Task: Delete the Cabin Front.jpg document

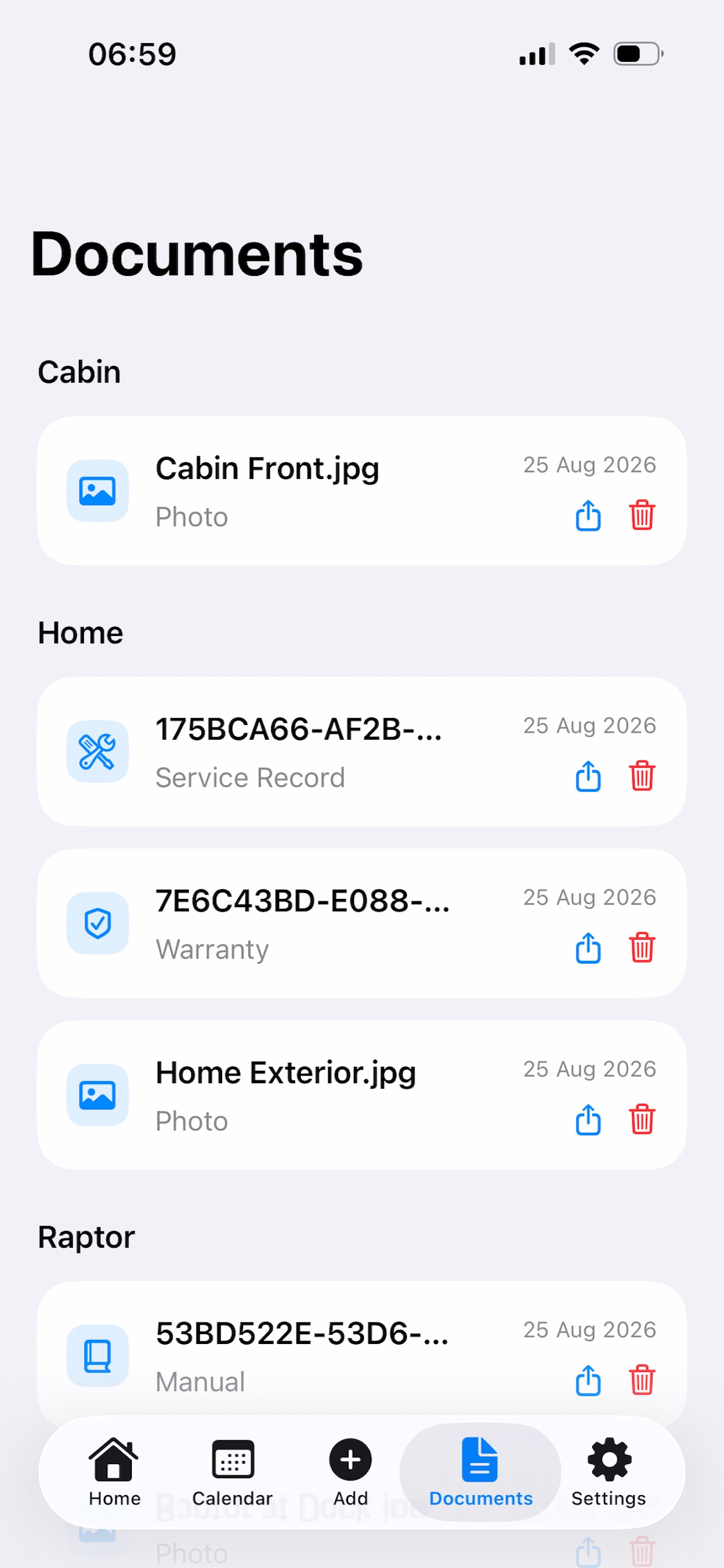Action: (x=642, y=516)
